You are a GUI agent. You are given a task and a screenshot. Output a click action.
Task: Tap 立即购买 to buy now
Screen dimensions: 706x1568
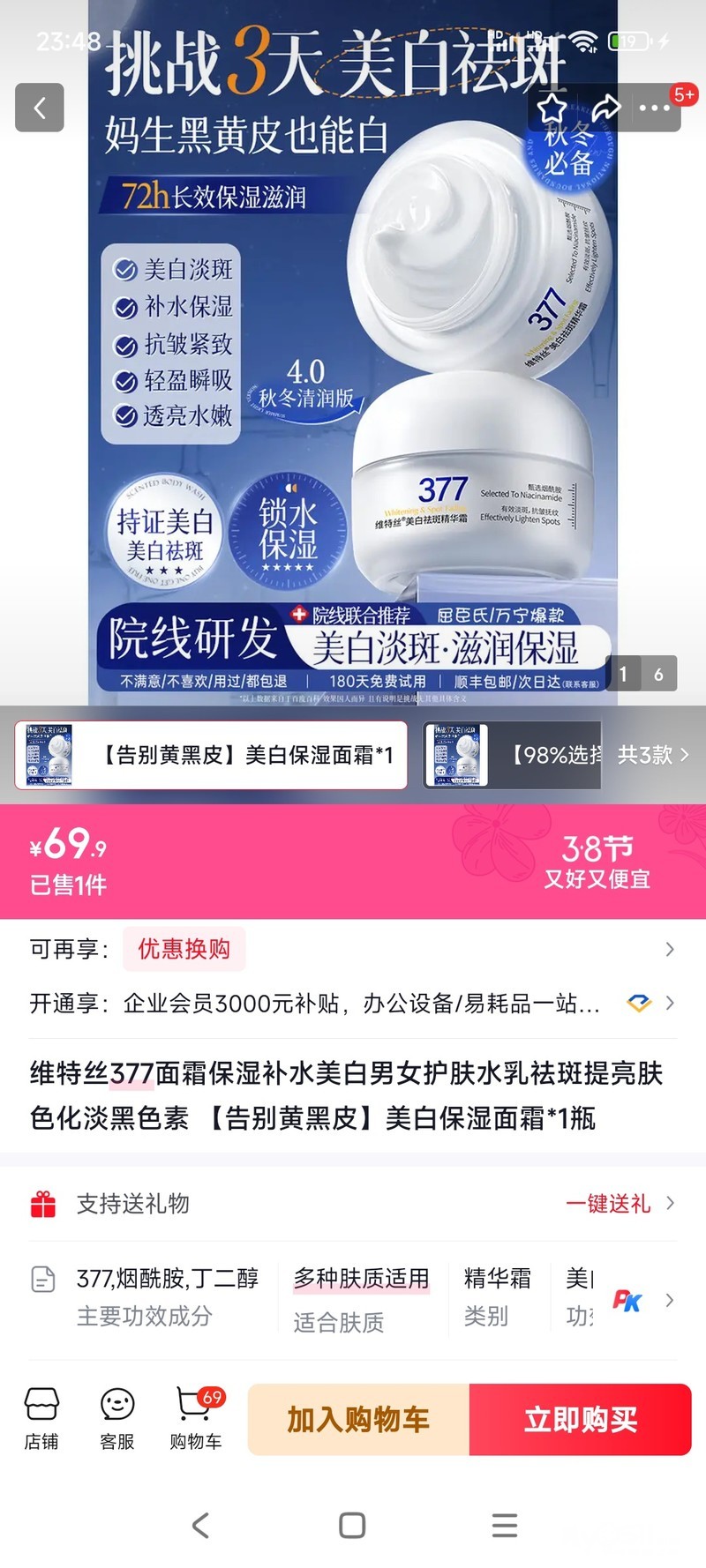pos(580,1419)
